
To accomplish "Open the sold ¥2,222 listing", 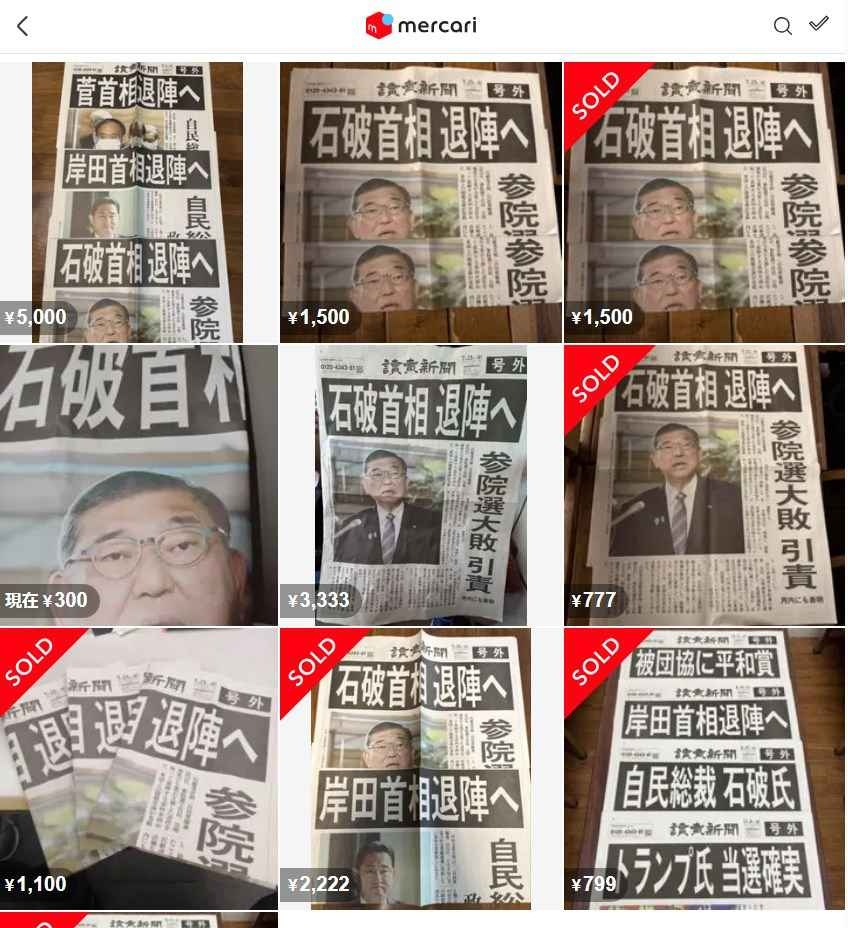I will [420, 768].
